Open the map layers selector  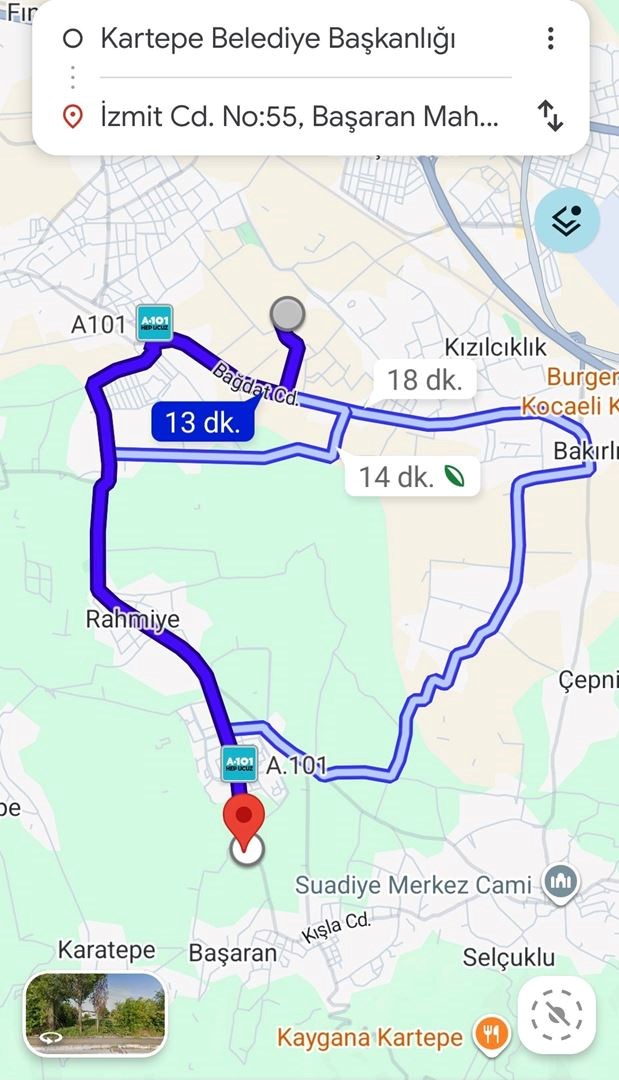click(x=566, y=221)
